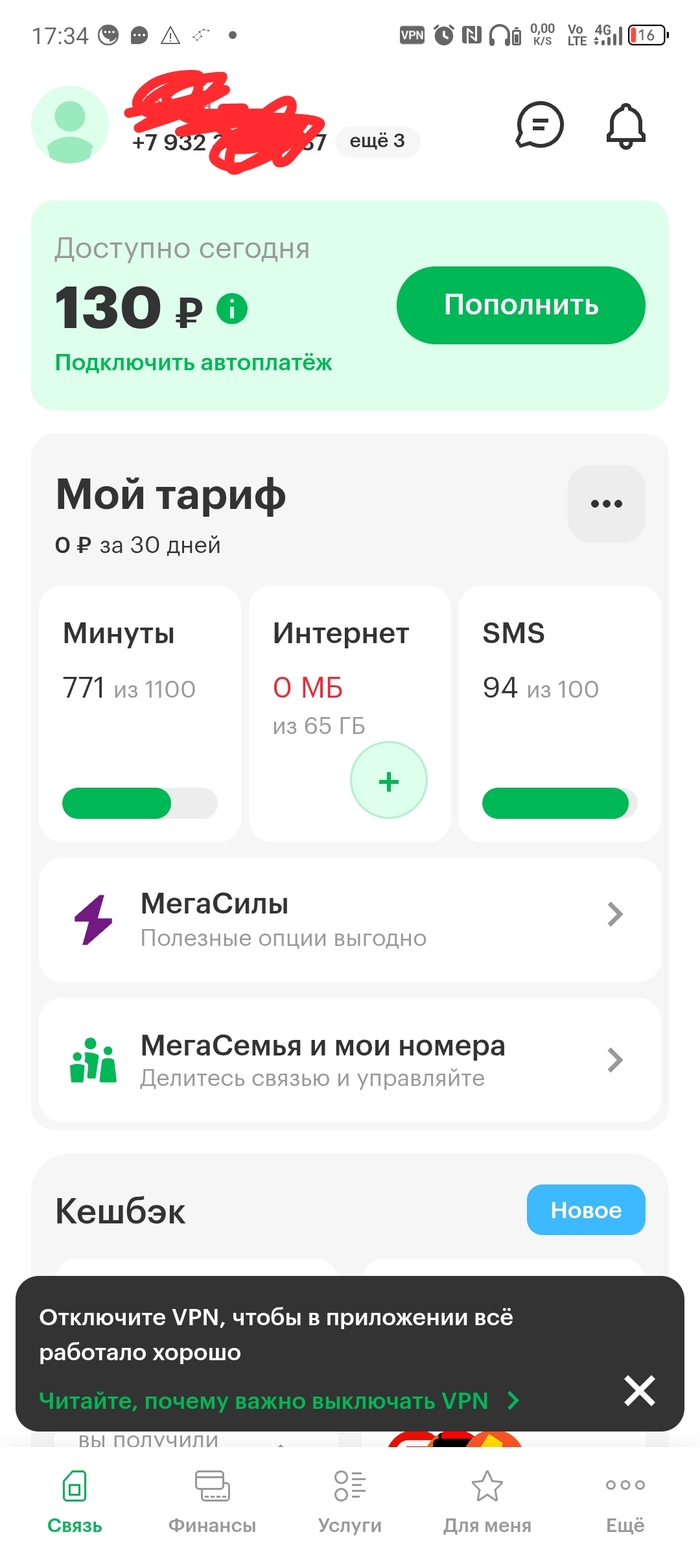Screen dimensions: 700x1556
Task: Open the «Мой тариф» three-dot menu
Action: [x=606, y=504]
